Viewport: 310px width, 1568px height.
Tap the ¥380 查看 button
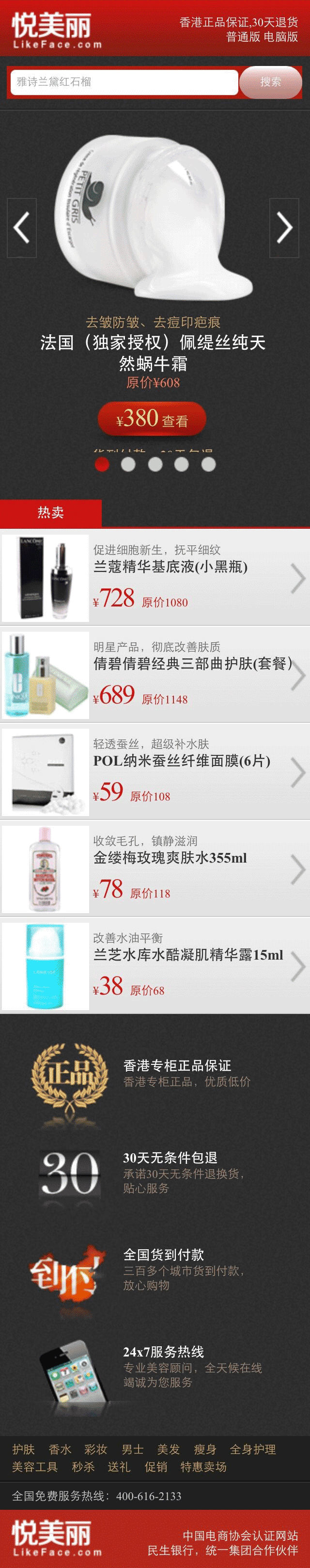pos(152,419)
